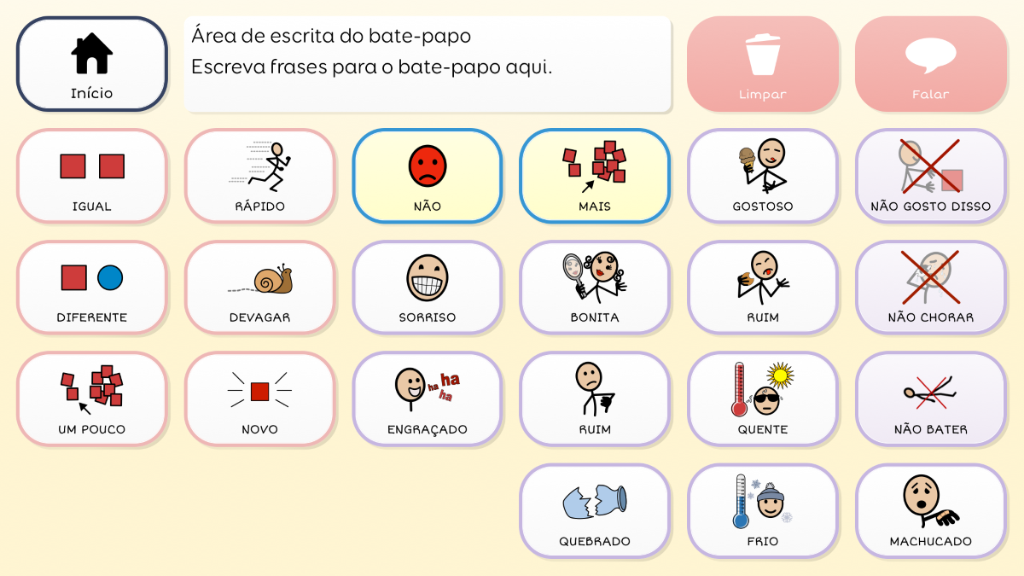
Task: Select the QUEBRADO broken vase card
Action: 594,511
